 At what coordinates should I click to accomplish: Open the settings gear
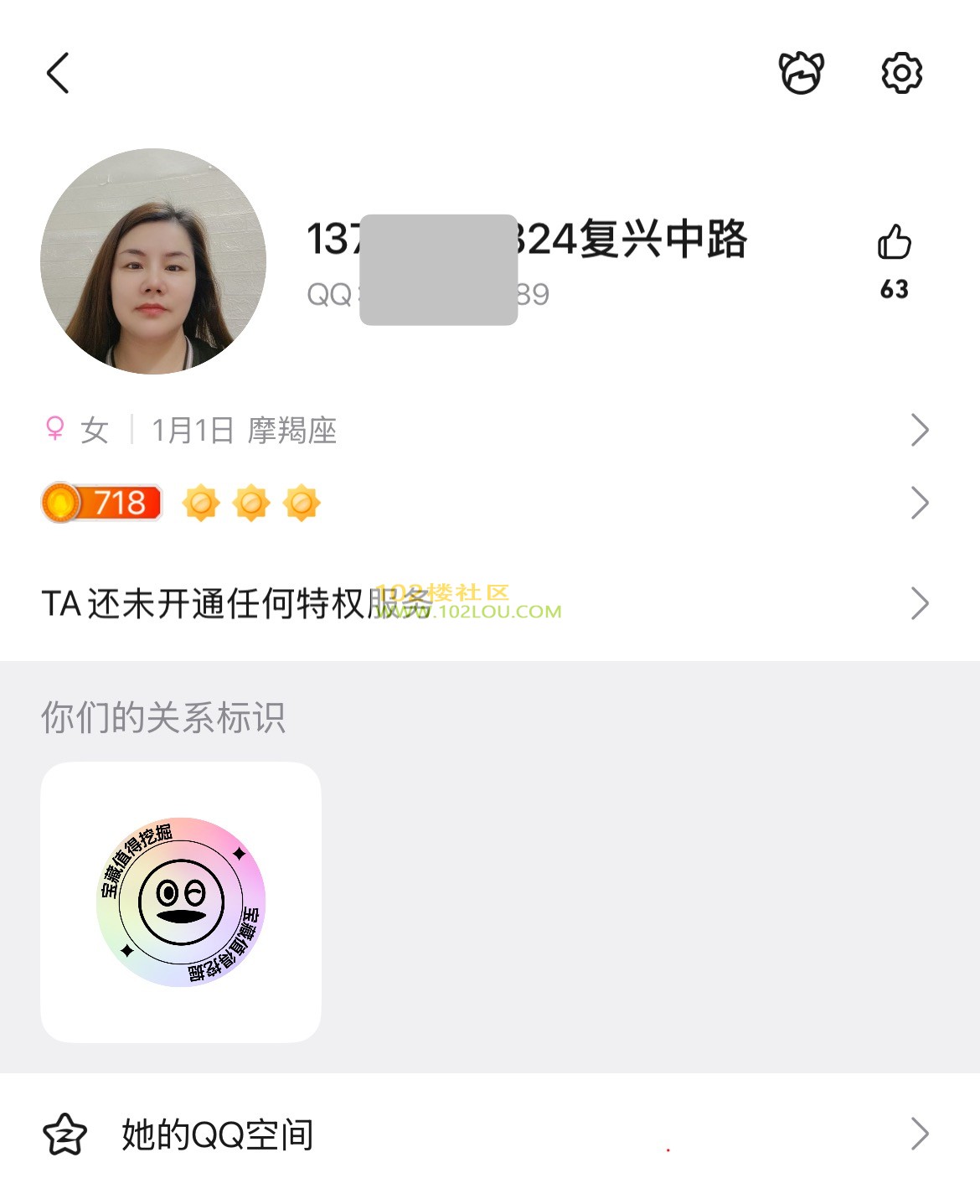point(901,73)
